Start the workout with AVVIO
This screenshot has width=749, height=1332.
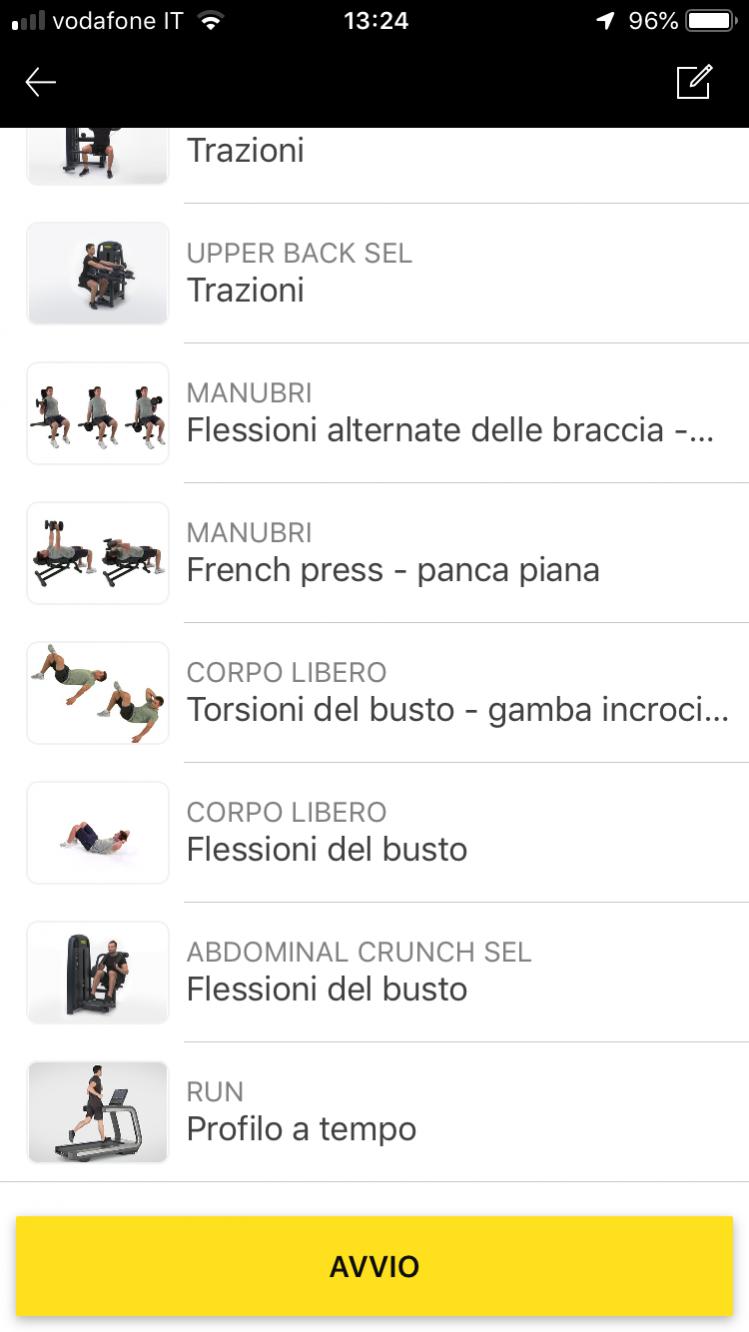(374, 1266)
